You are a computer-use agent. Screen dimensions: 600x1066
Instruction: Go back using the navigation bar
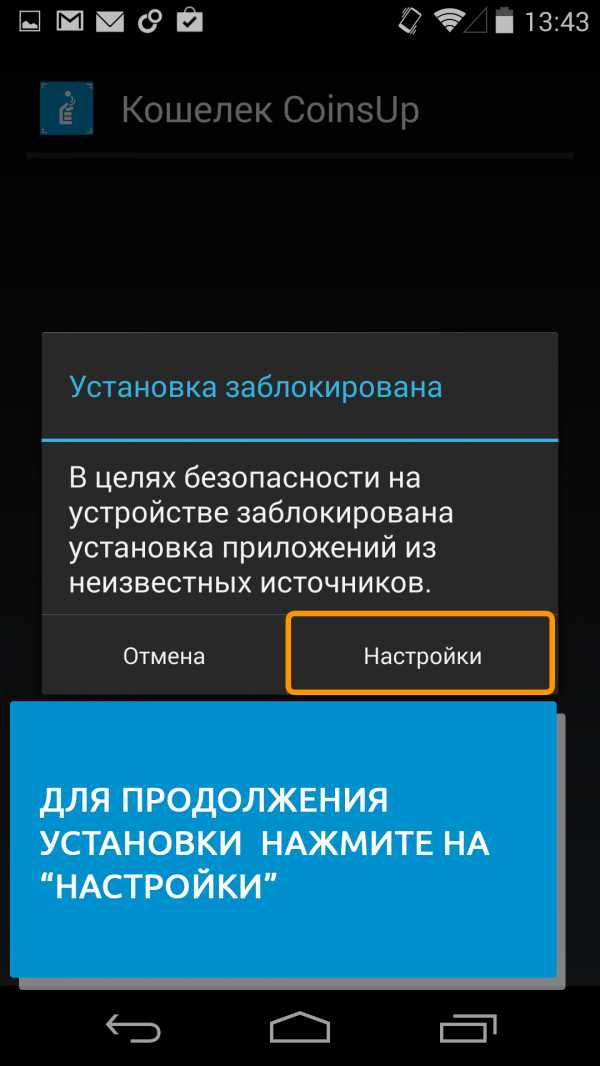click(x=133, y=1028)
